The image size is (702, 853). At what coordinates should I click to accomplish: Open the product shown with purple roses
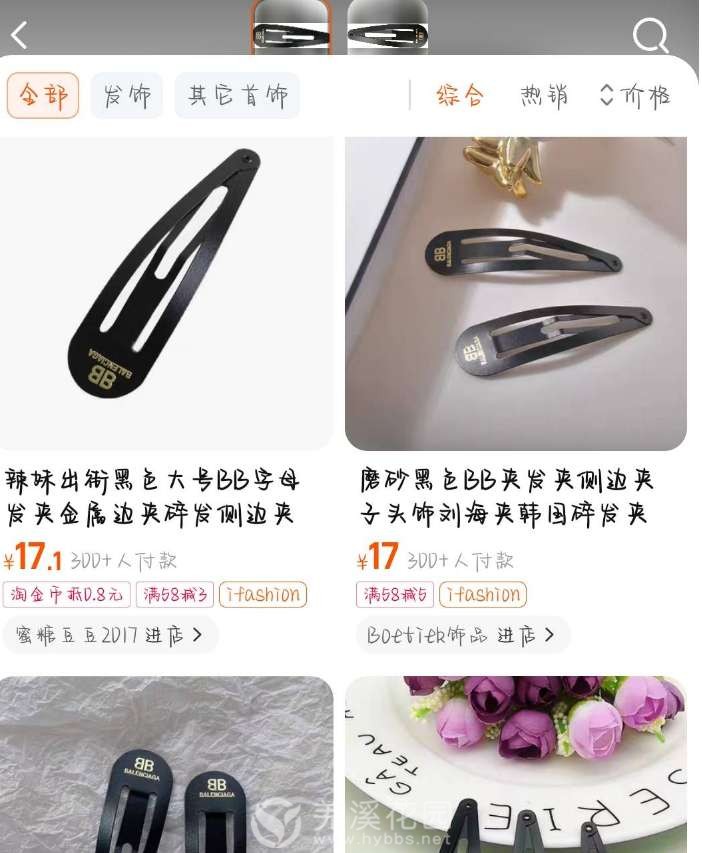click(x=515, y=765)
